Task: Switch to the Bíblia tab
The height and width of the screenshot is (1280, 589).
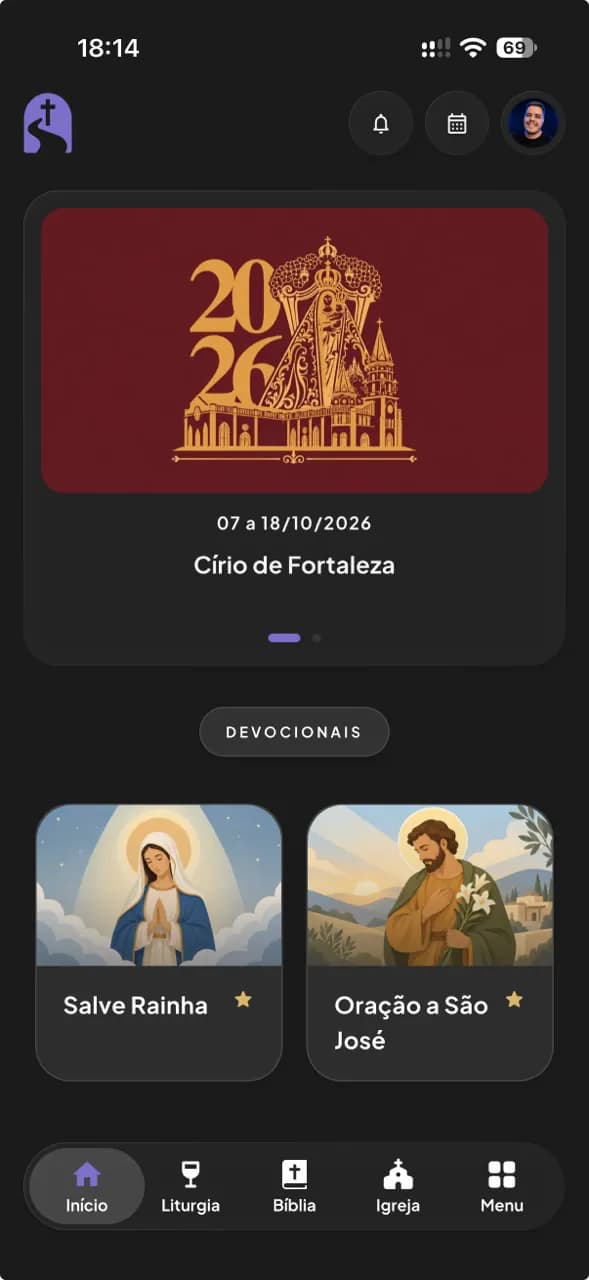Action: tap(294, 1186)
